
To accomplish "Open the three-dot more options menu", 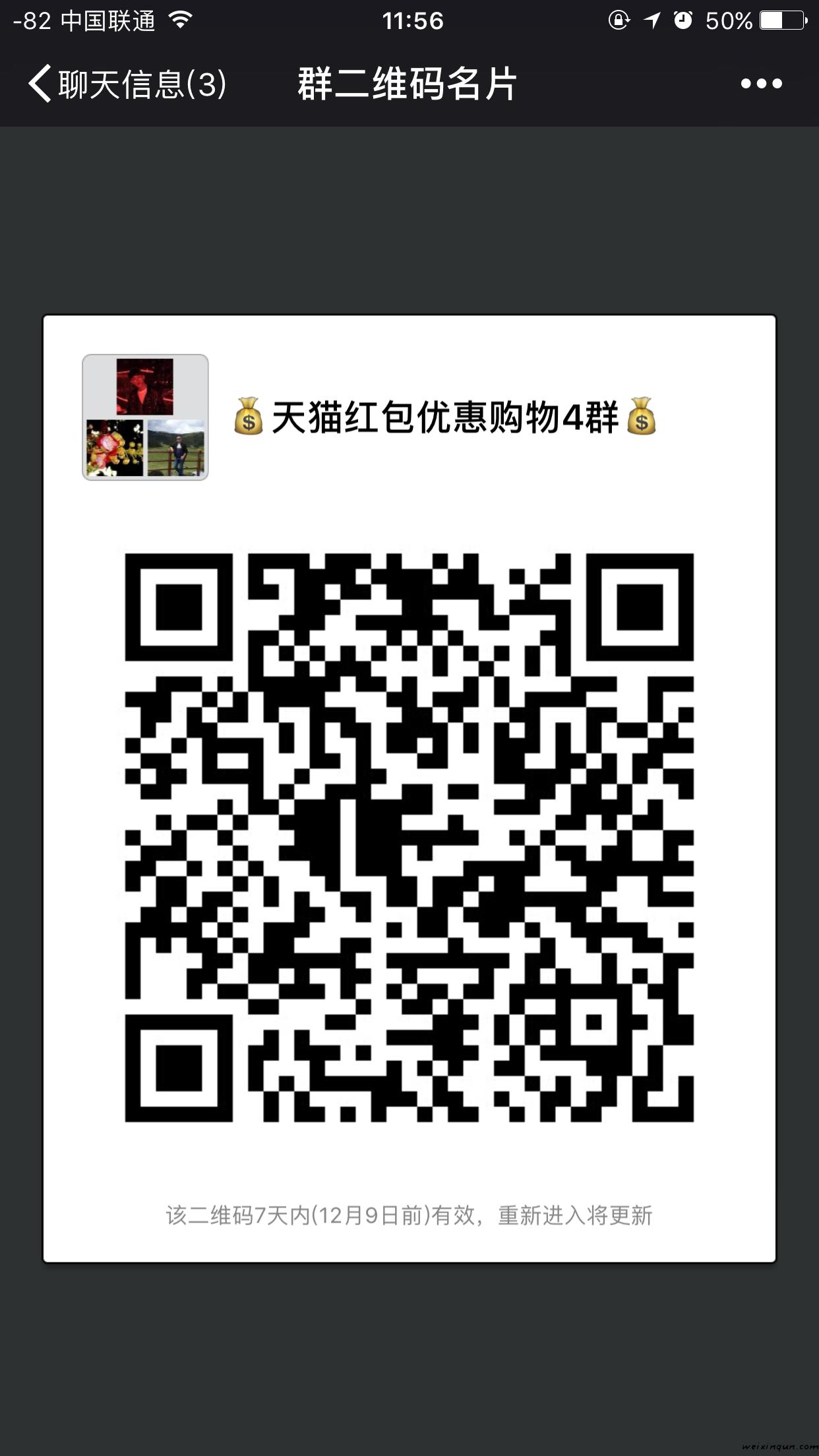I will (761, 84).
